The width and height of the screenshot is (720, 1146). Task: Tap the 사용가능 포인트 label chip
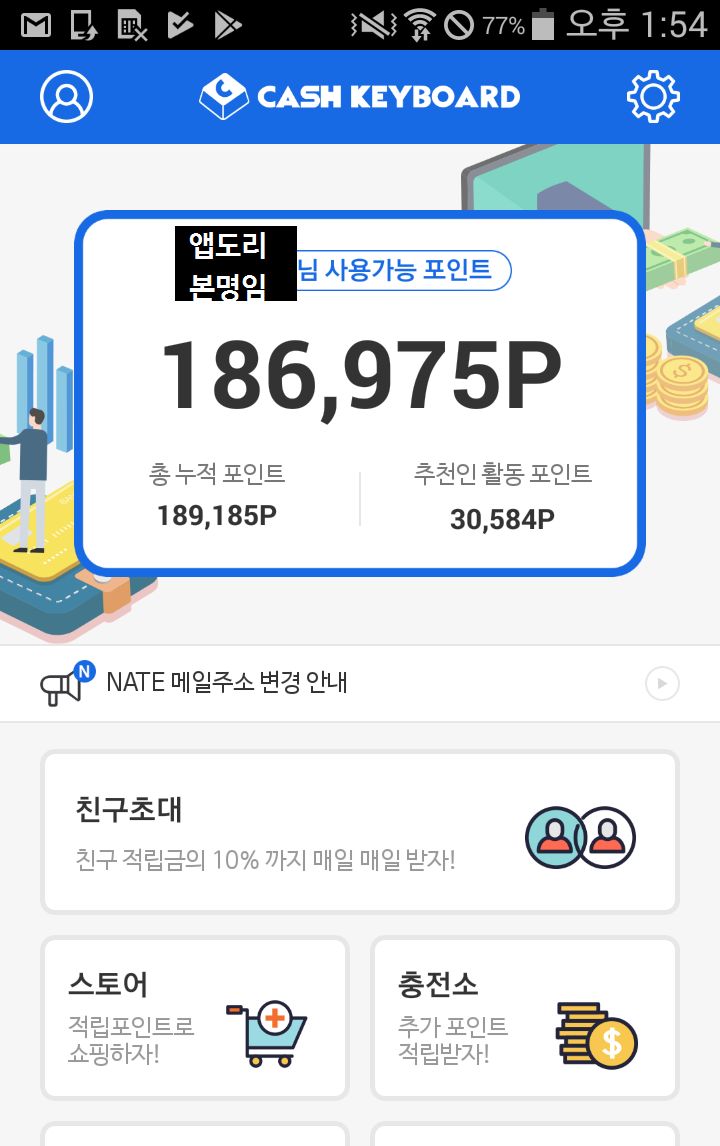click(x=400, y=270)
